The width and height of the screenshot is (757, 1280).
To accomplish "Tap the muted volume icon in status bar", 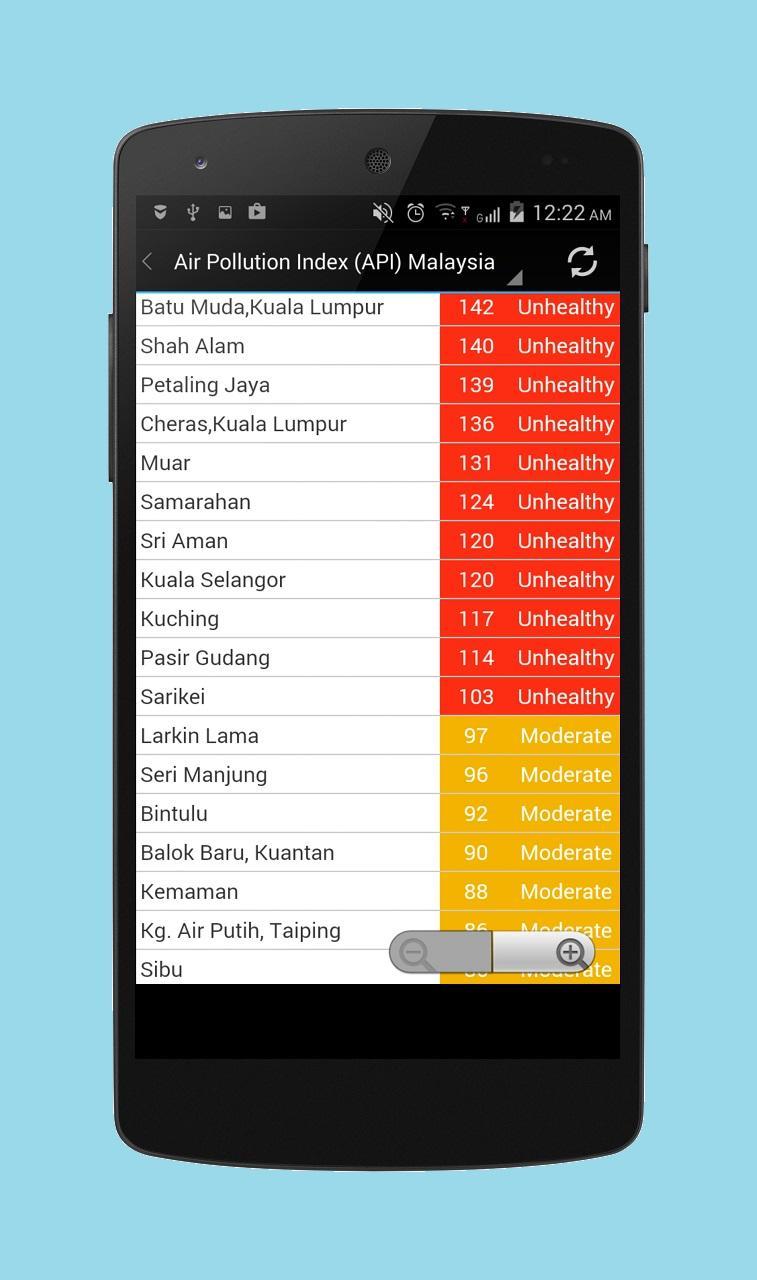I will pyautogui.click(x=382, y=212).
